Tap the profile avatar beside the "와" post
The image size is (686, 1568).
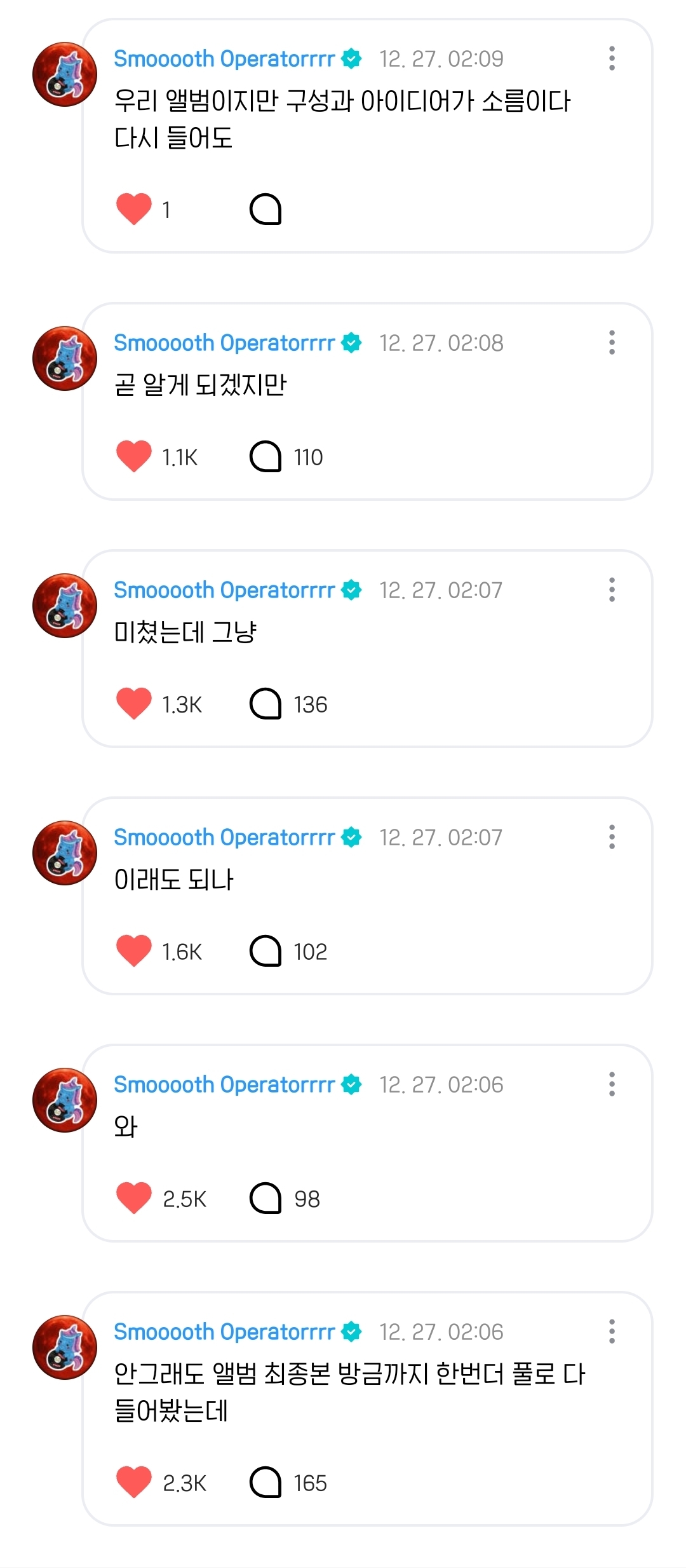(64, 1100)
